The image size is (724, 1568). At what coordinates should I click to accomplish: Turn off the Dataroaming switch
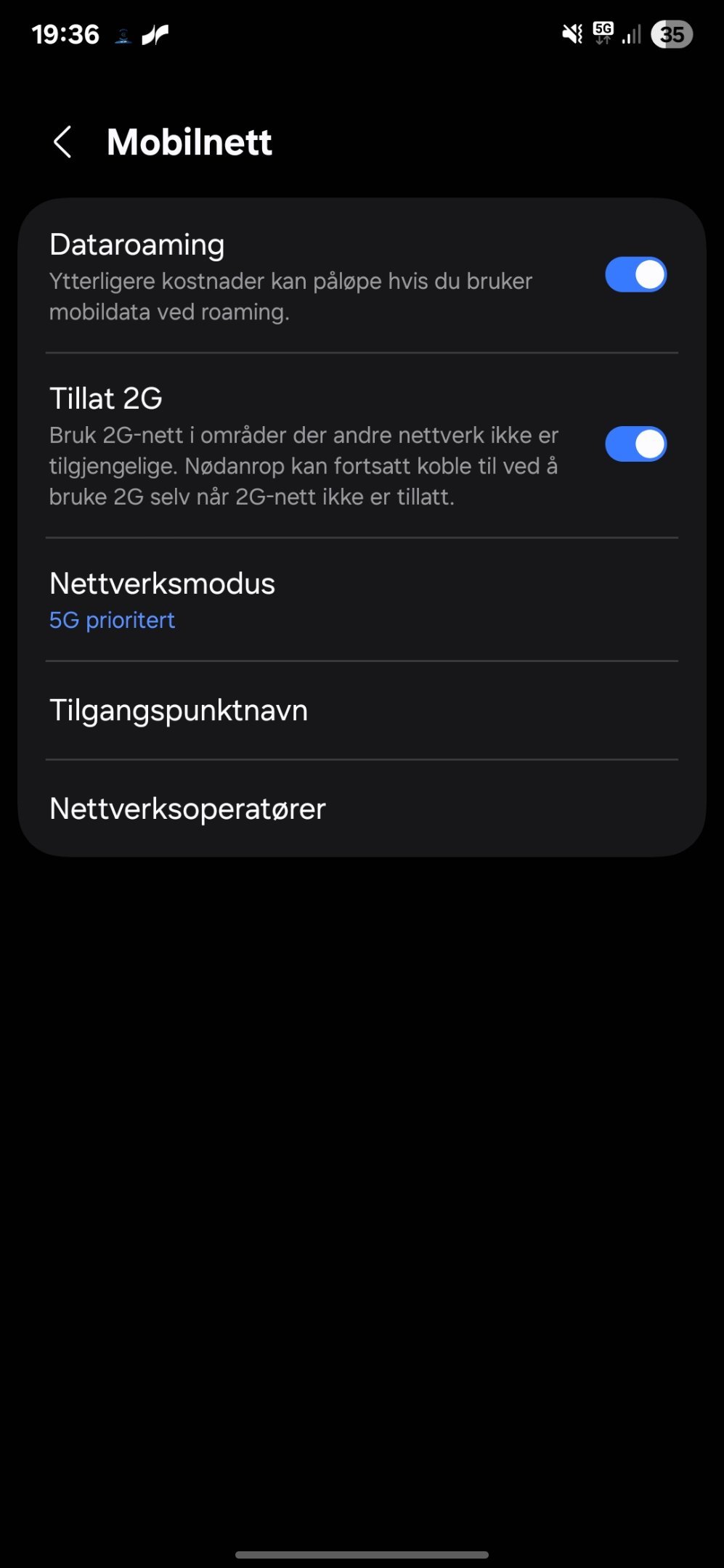pos(635,275)
